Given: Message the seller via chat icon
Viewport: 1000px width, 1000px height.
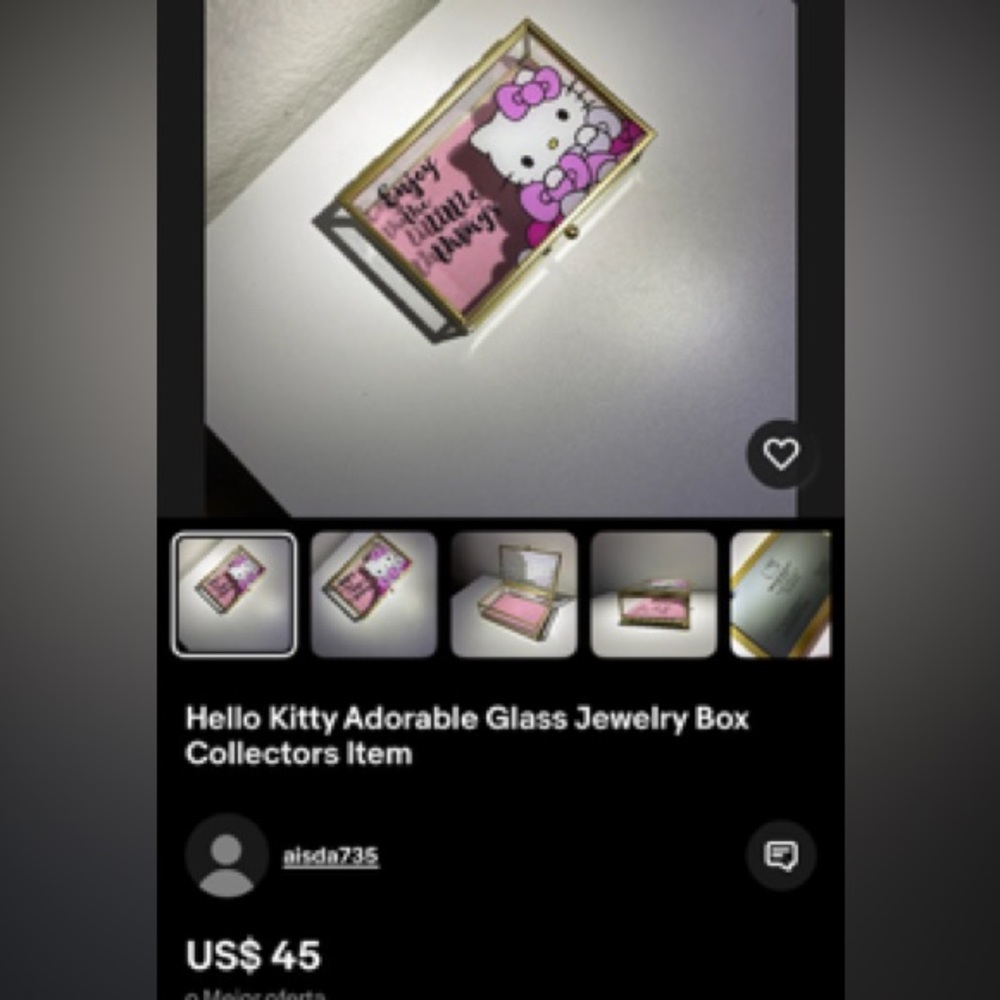Looking at the screenshot, I should [781, 856].
